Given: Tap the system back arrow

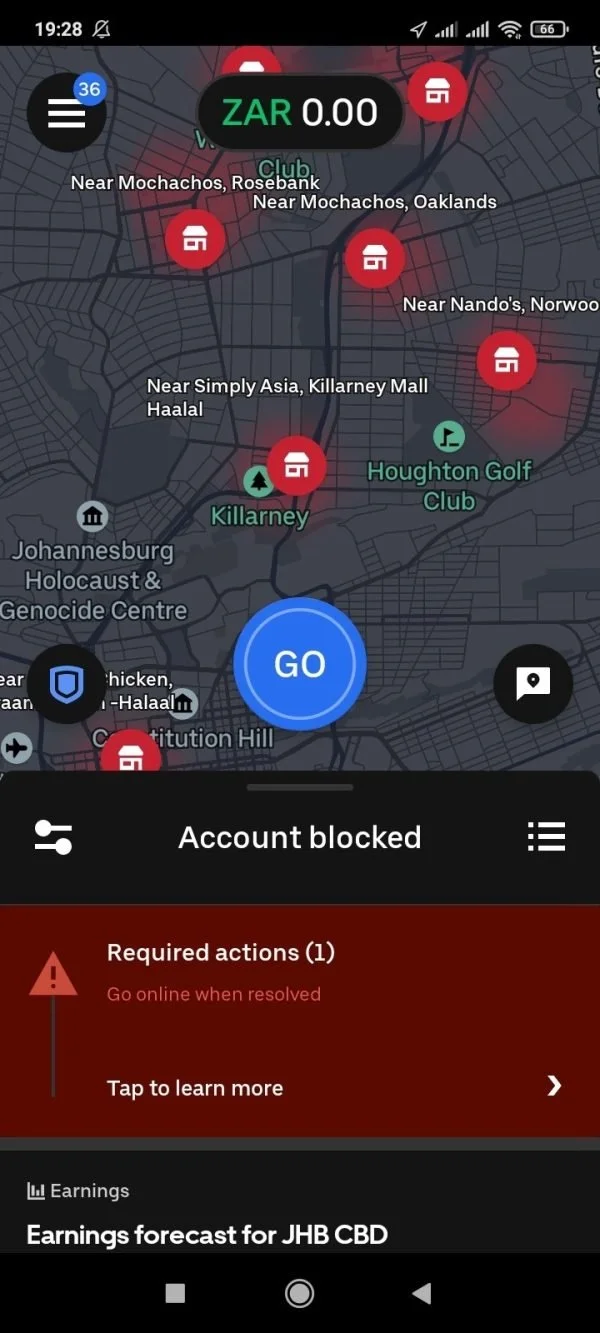Looking at the screenshot, I should [422, 1293].
